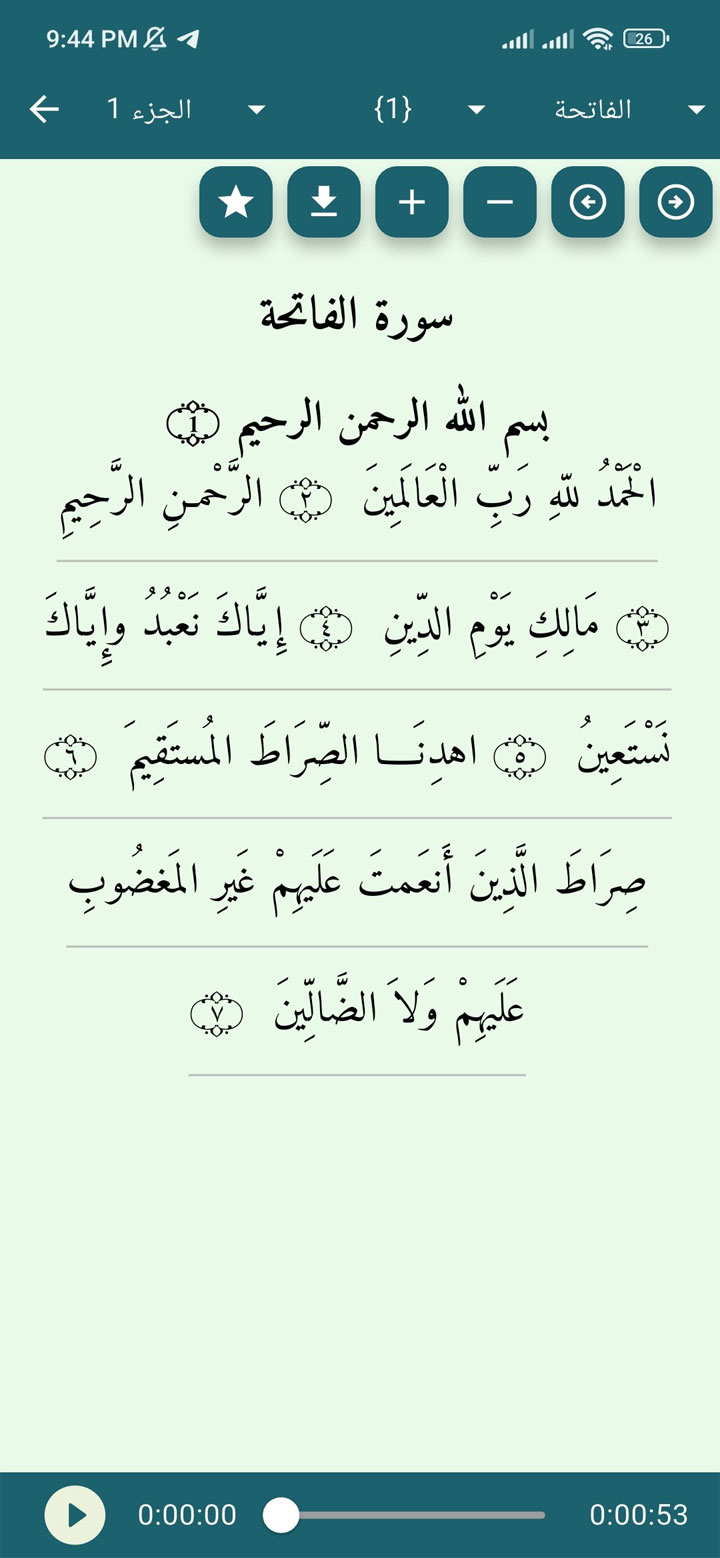Go back using the top-left arrow

[44, 110]
